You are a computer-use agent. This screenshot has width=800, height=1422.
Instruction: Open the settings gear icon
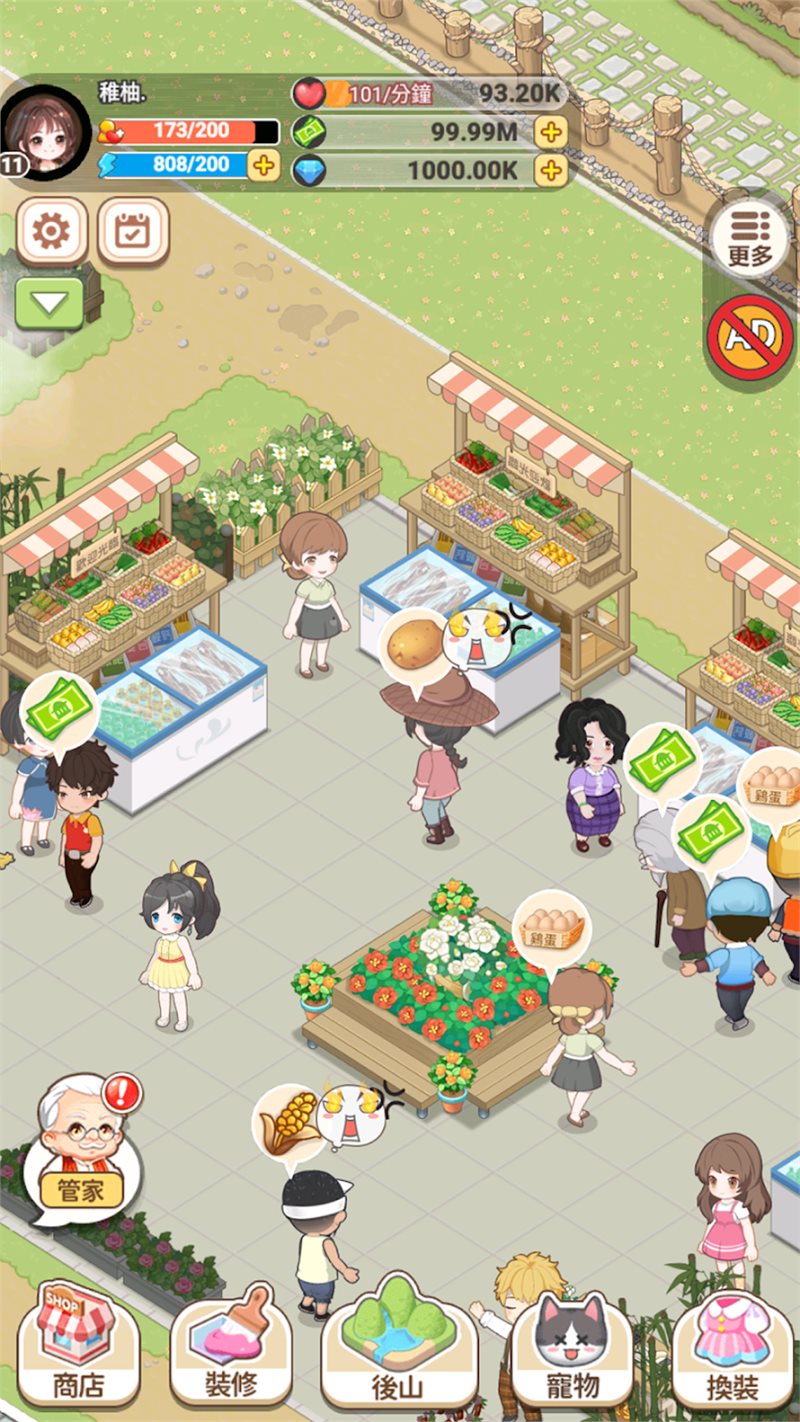tap(51, 232)
